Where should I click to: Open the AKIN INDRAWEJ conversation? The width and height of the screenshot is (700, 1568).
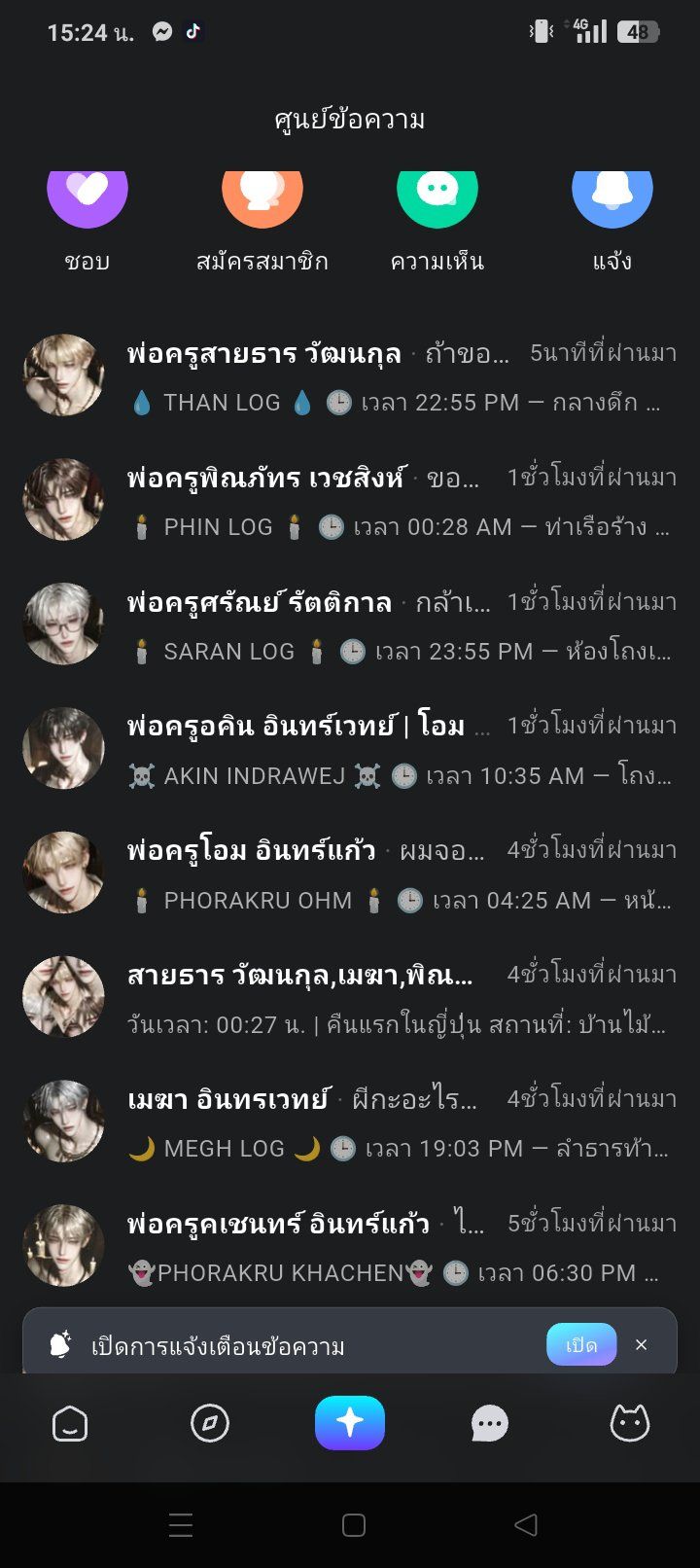pyautogui.click(x=350, y=750)
